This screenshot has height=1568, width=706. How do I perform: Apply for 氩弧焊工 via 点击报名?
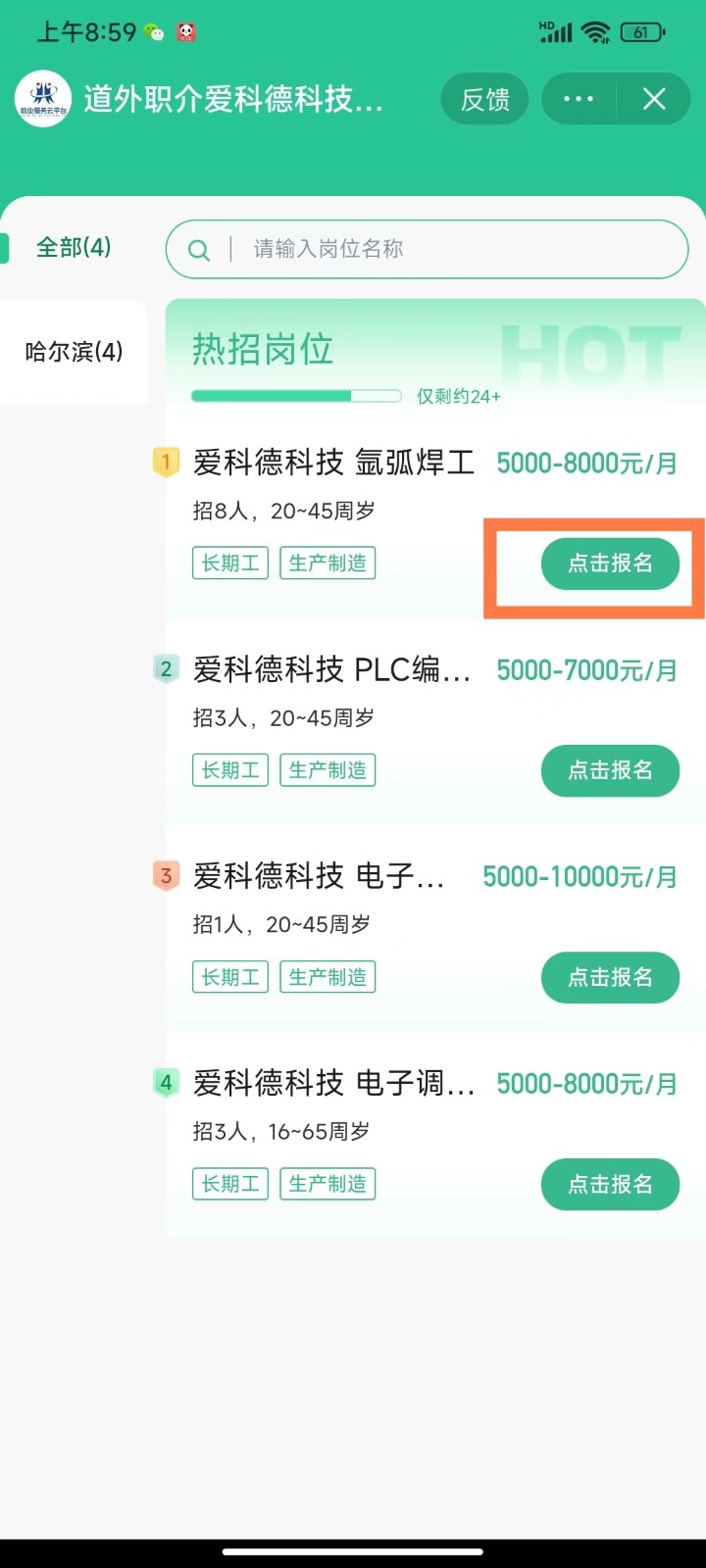(610, 563)
